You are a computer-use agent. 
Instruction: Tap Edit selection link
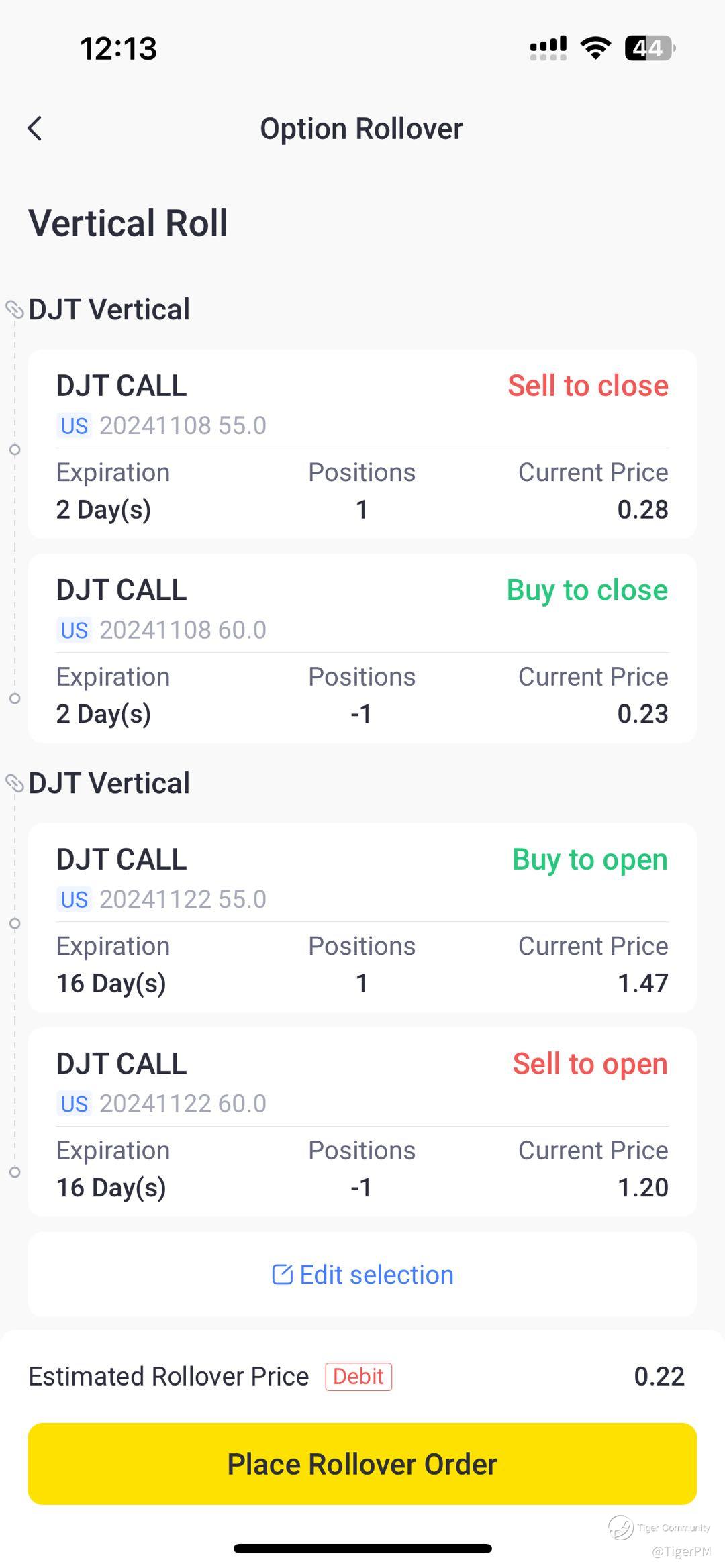362,1274
